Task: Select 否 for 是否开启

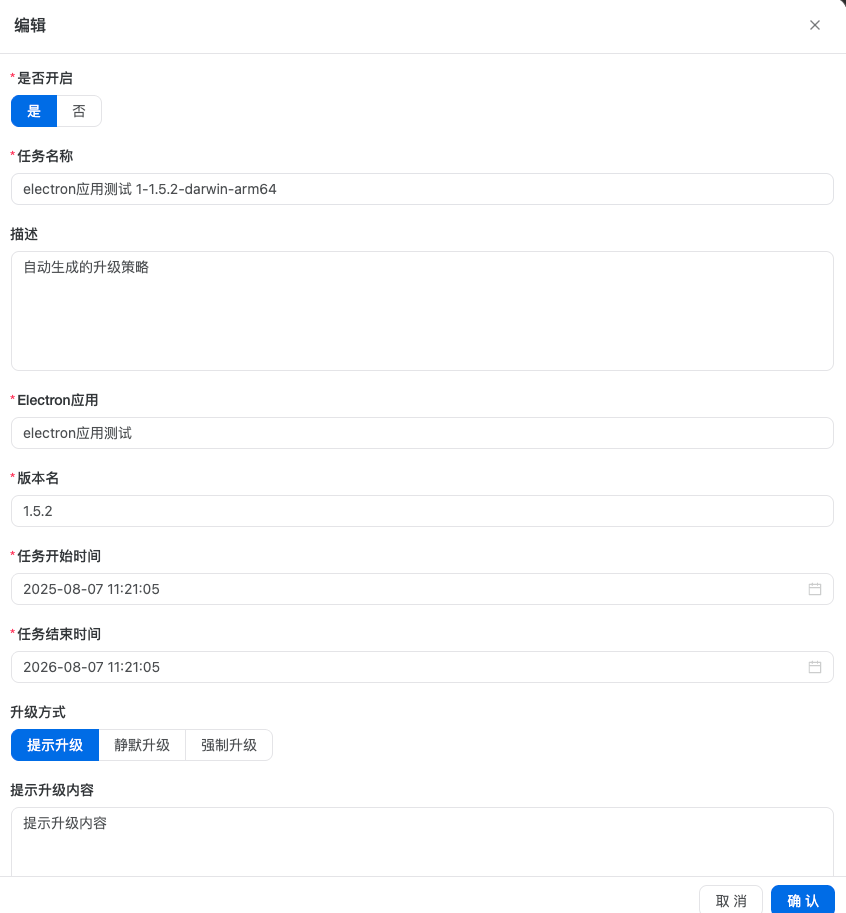Action: 79,111
